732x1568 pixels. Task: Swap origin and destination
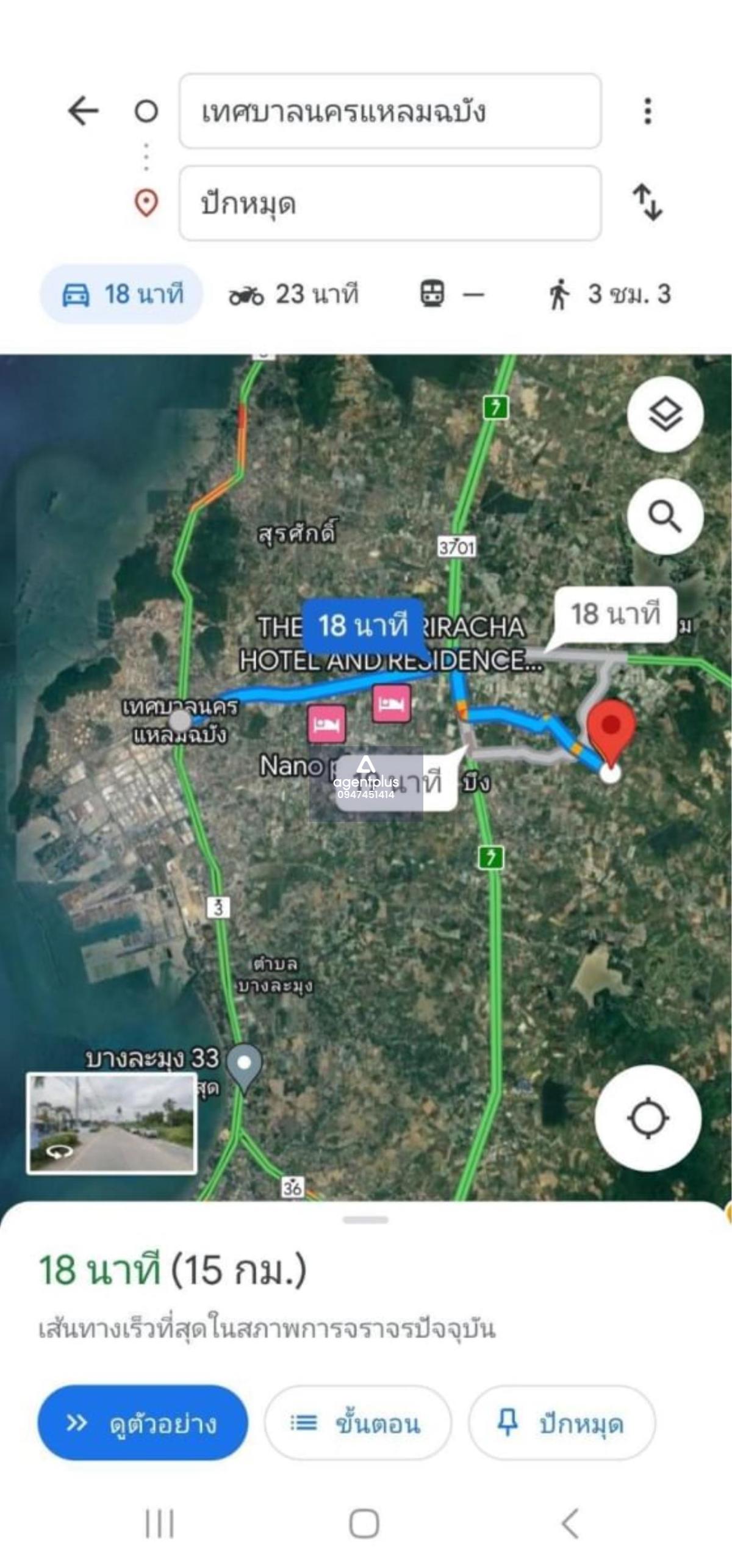coord(648,203)
